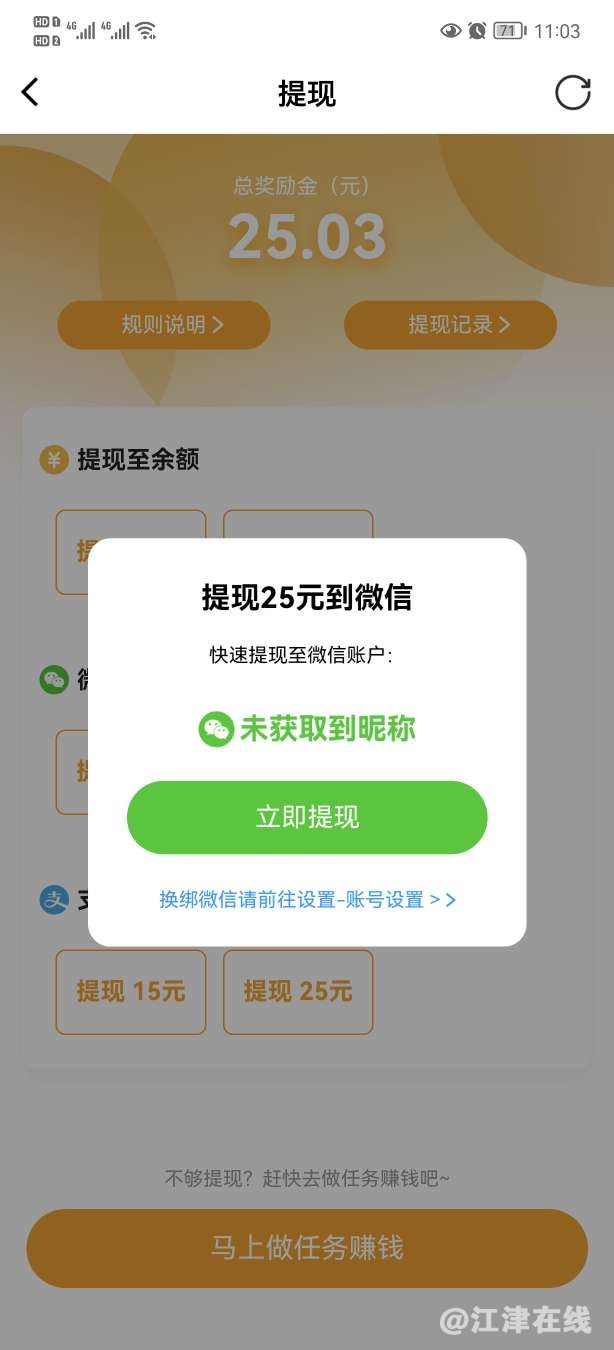Viewport: 614px width, 1350px height.
Task: Tap 马上做任务赚钱 button
Action: [307, 1248]
